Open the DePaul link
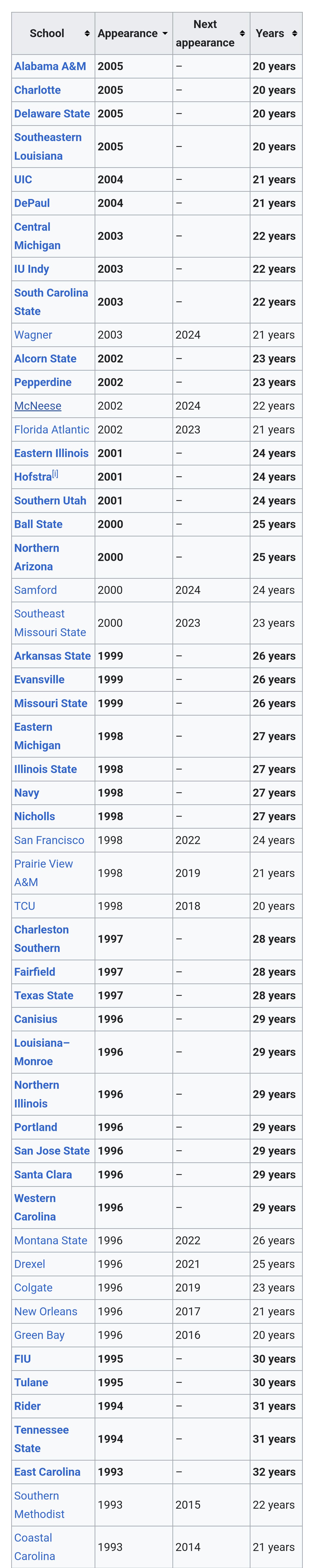Viewport: 314px width, 1568px height. tap(32, 203)
